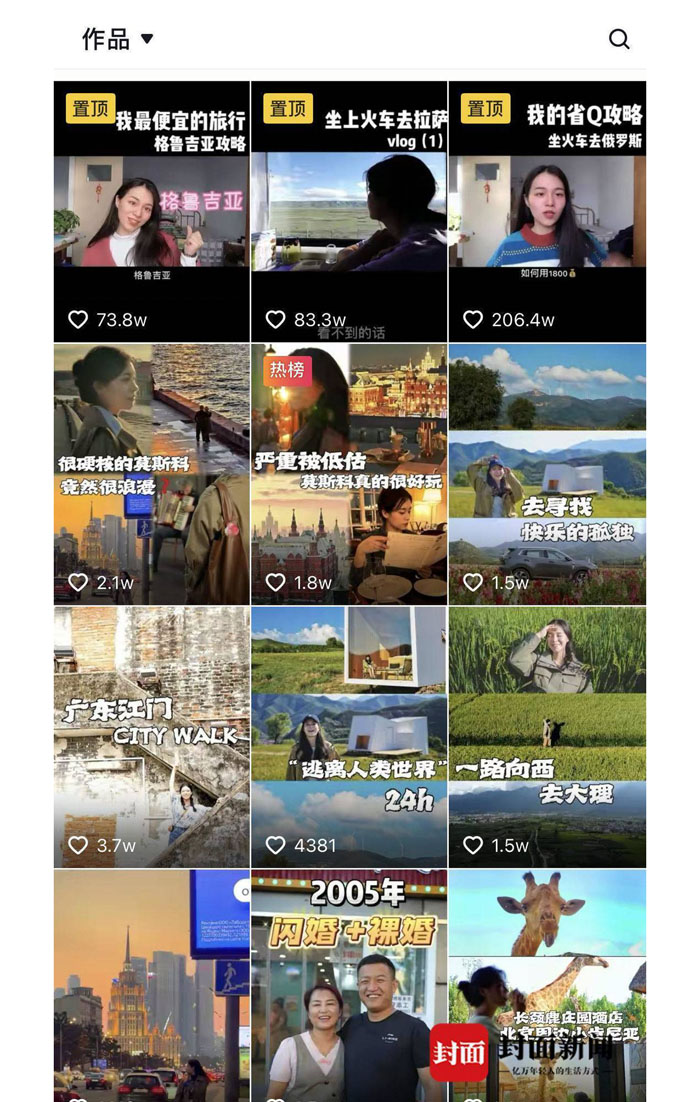Open the sunset city skyline video
Viewport: 700px width, 1102px height.
pos(152,985)
